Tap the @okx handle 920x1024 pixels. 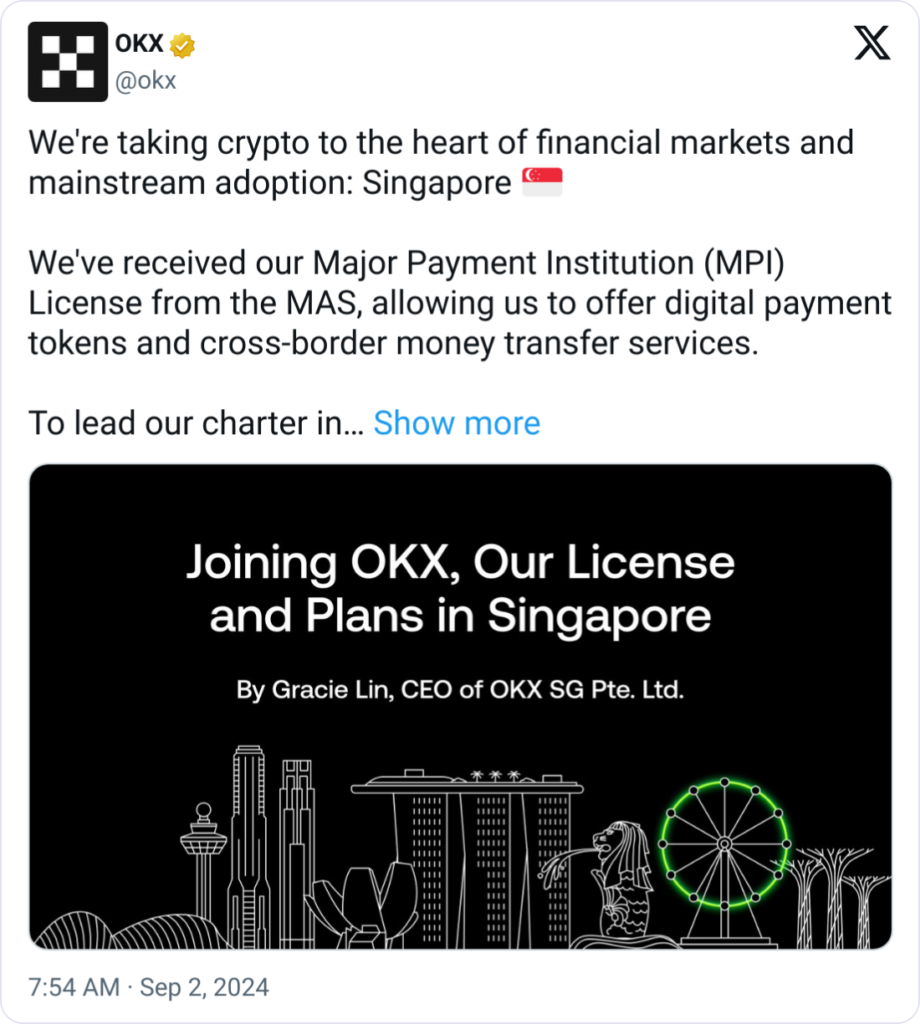click(147, 81)
